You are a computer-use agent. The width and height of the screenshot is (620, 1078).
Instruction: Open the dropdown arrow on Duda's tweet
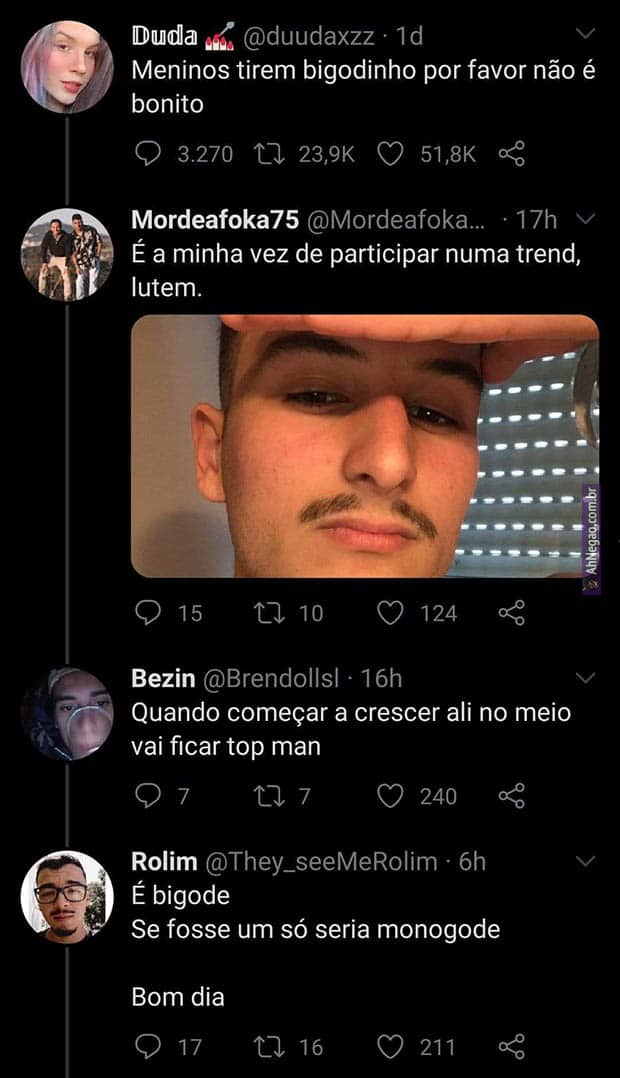click(x=587, y=35)
